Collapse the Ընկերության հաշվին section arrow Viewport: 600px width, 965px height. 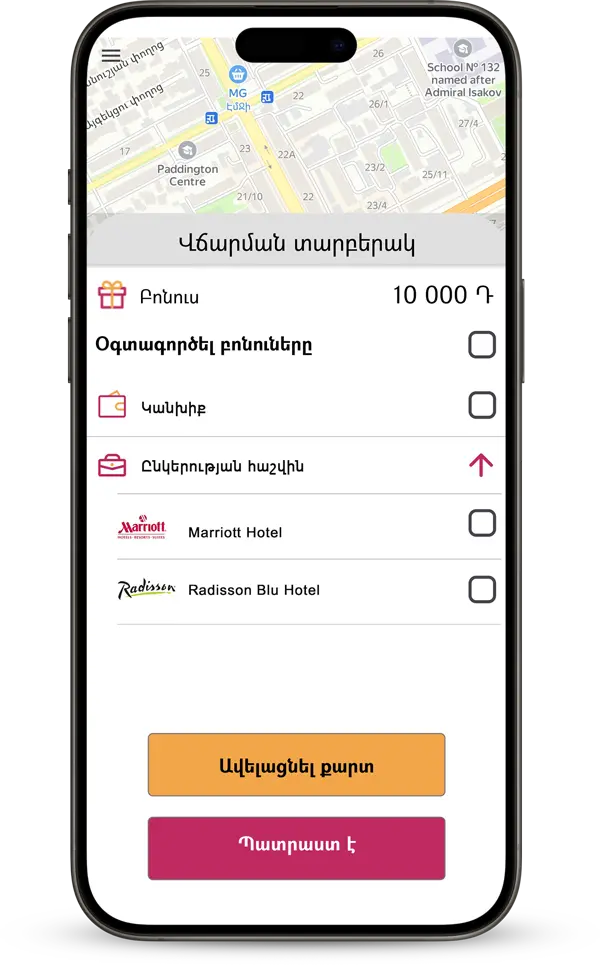point(481,465)
